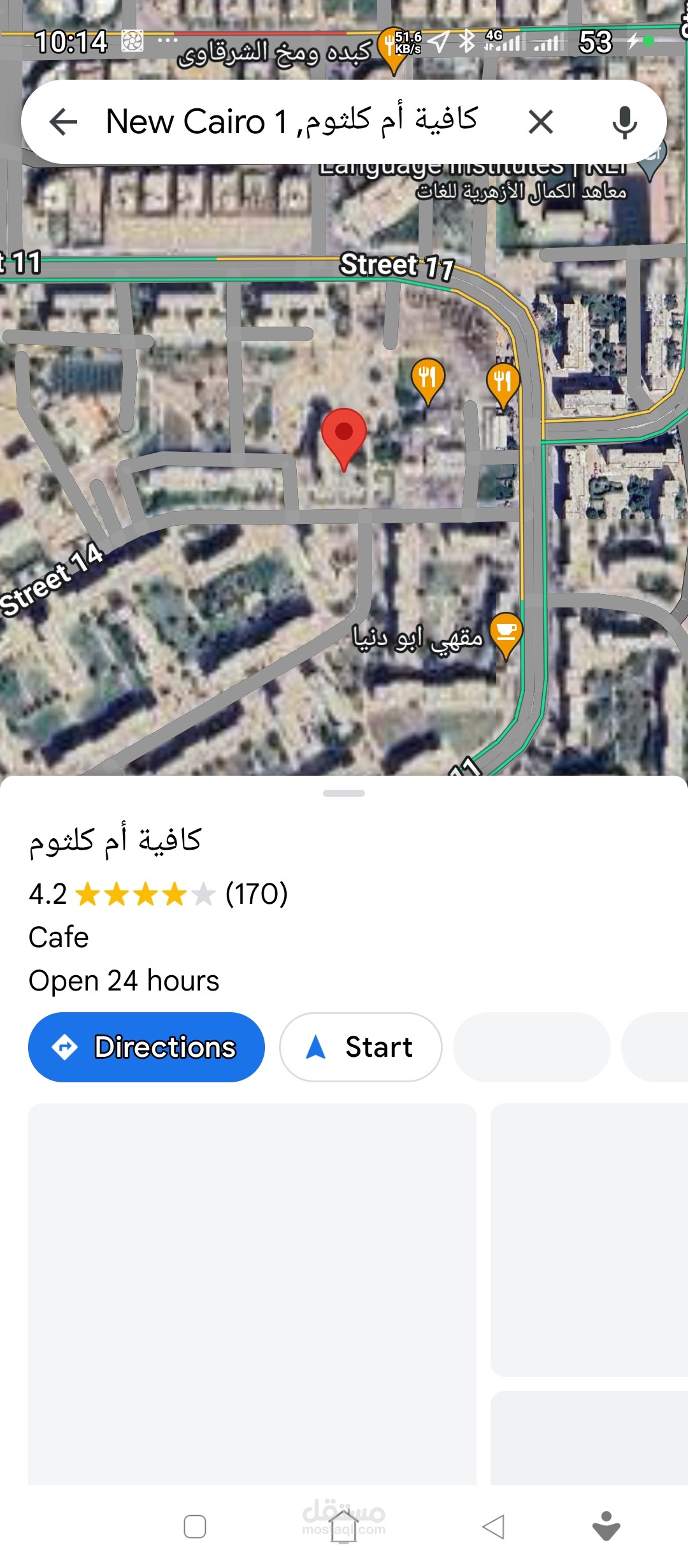Start voice search with the microphone

[x=624, y=122]
